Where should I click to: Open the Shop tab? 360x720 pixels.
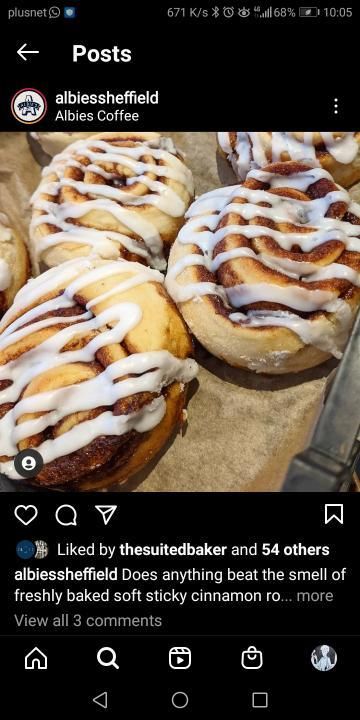(x=252, y=659)
